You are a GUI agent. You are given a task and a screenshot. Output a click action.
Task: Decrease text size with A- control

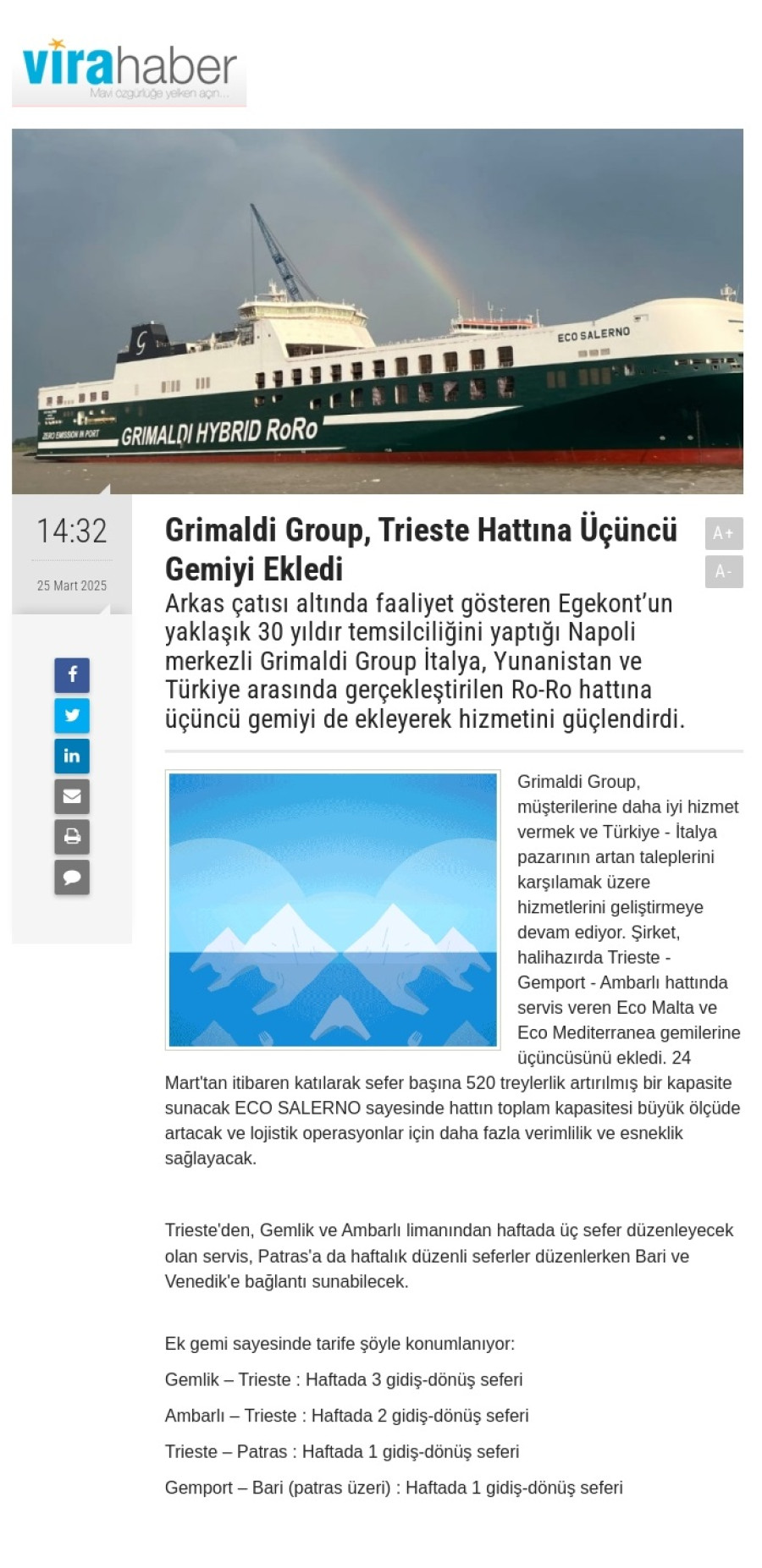click(724, 572)
